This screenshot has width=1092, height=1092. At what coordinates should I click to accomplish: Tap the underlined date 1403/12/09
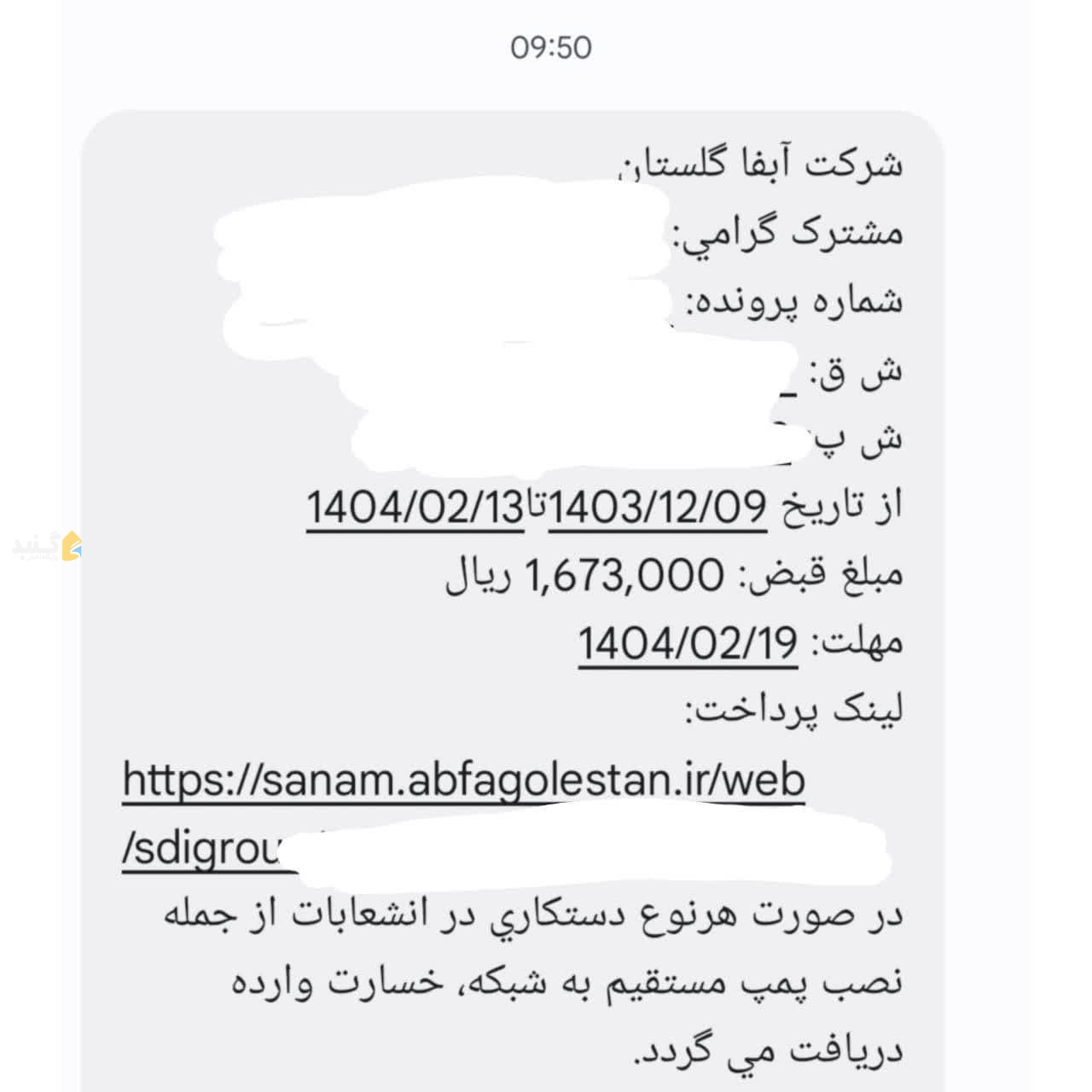(x=657, y=508)
